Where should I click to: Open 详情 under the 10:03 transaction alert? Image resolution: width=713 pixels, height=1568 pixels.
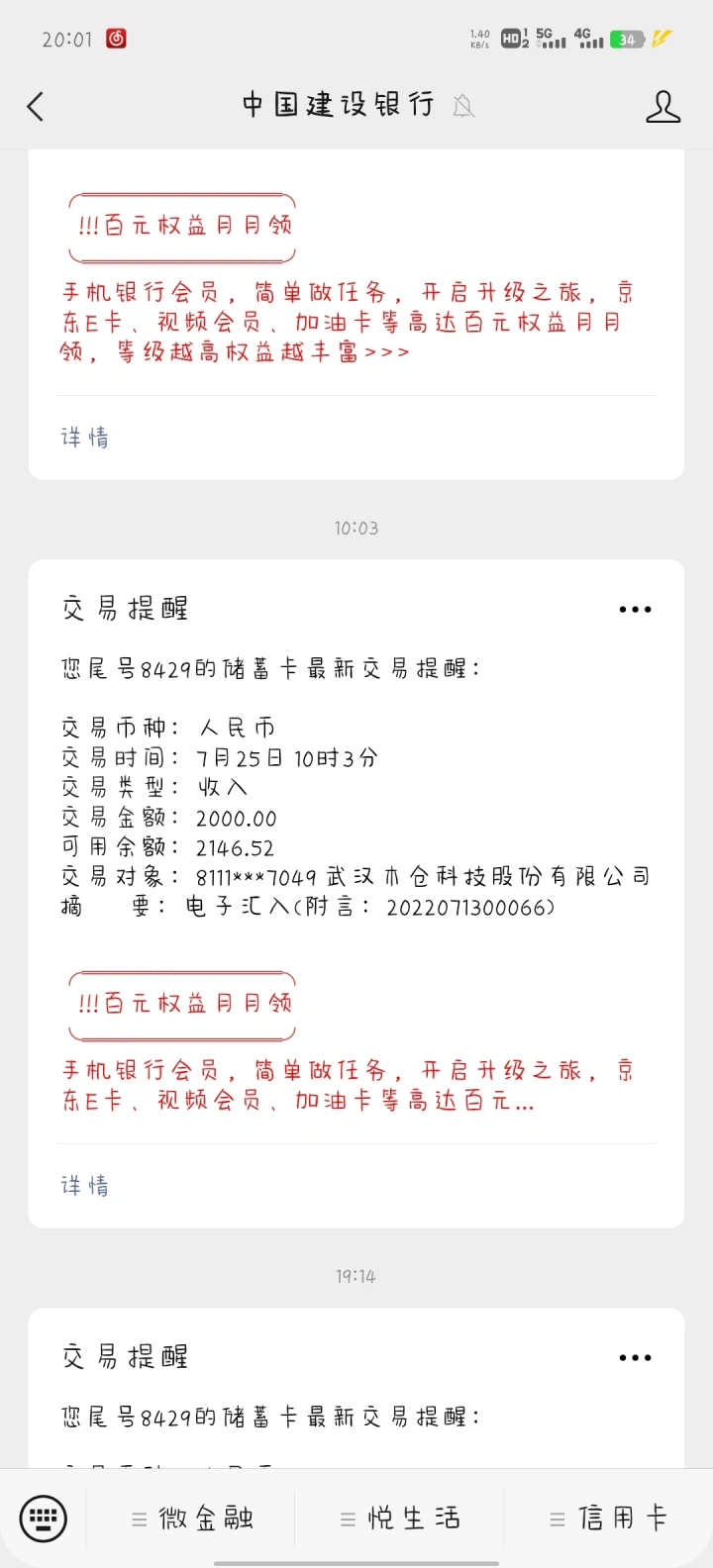pos(85,1185)
